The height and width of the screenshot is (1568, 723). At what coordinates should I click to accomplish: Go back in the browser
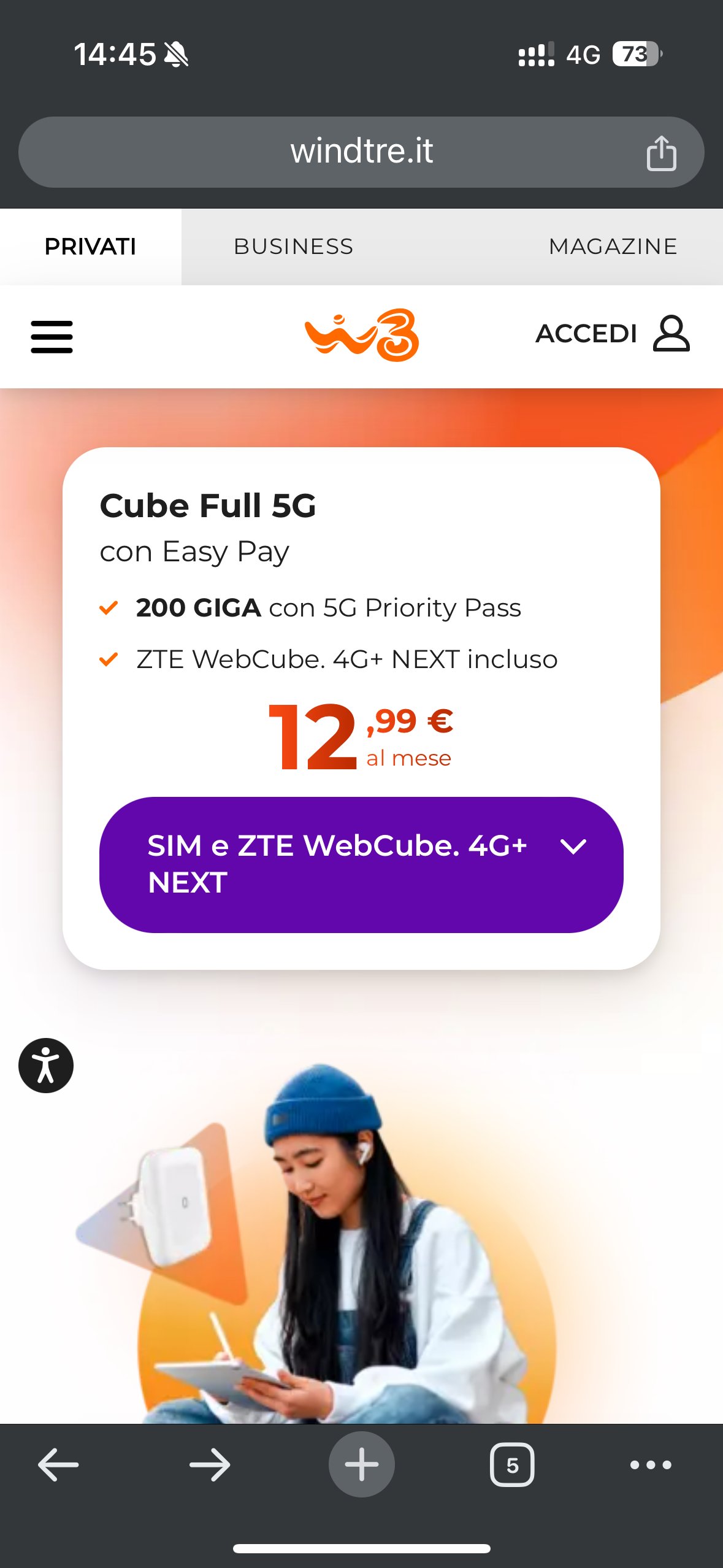[x=58, y=1464]
